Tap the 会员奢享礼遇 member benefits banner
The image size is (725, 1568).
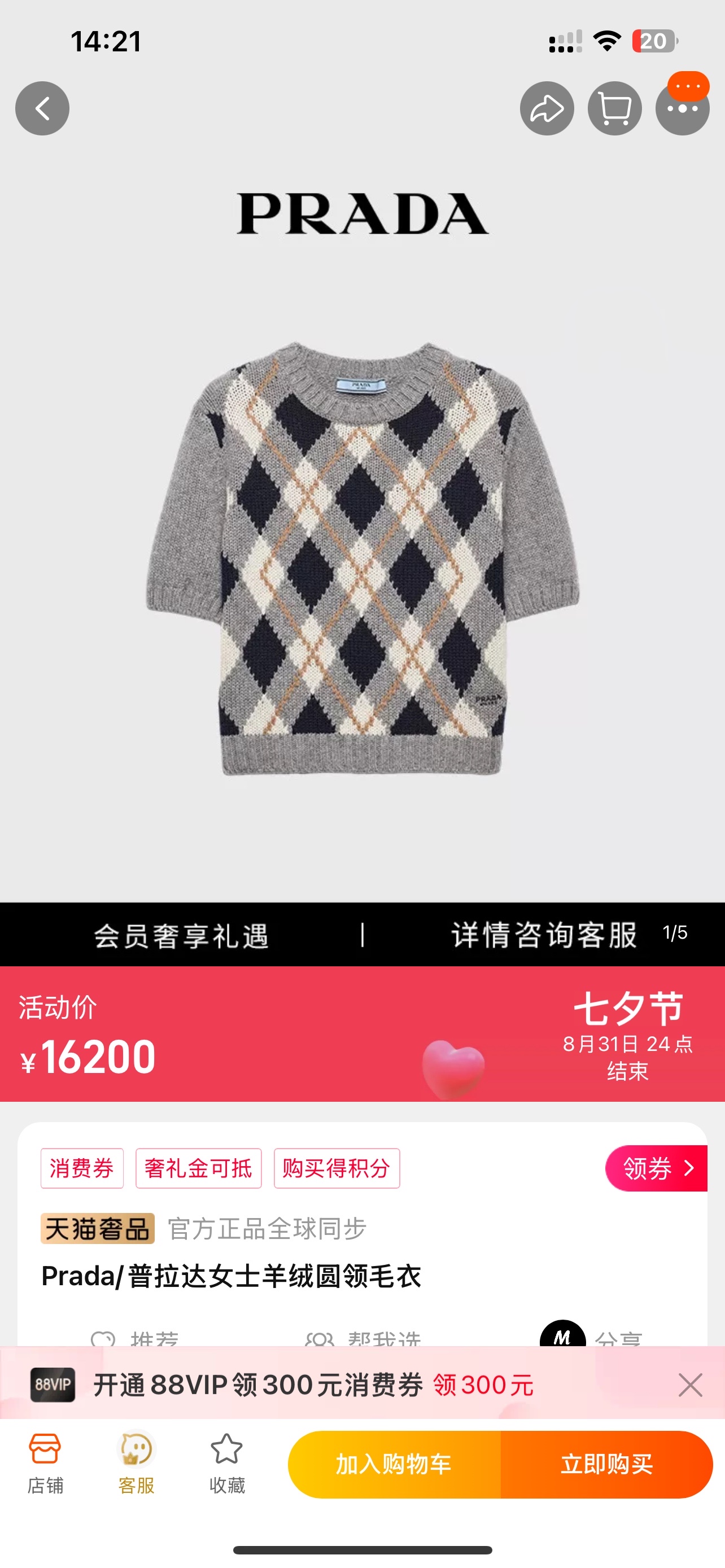point(181,935)
